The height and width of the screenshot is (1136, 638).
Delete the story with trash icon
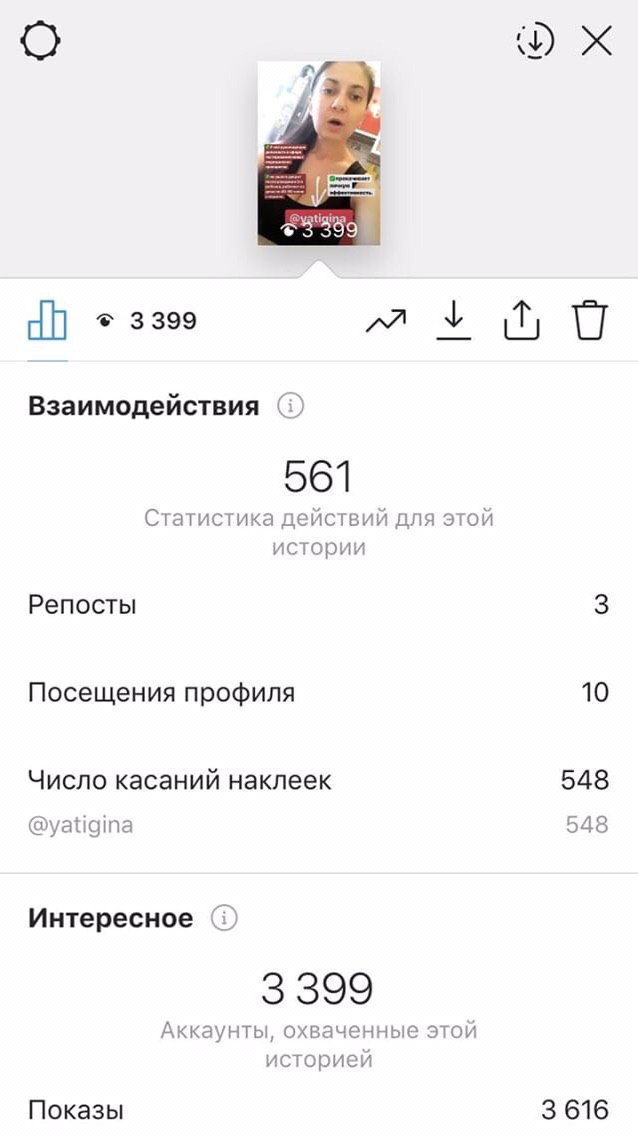(x=591, y=320)
